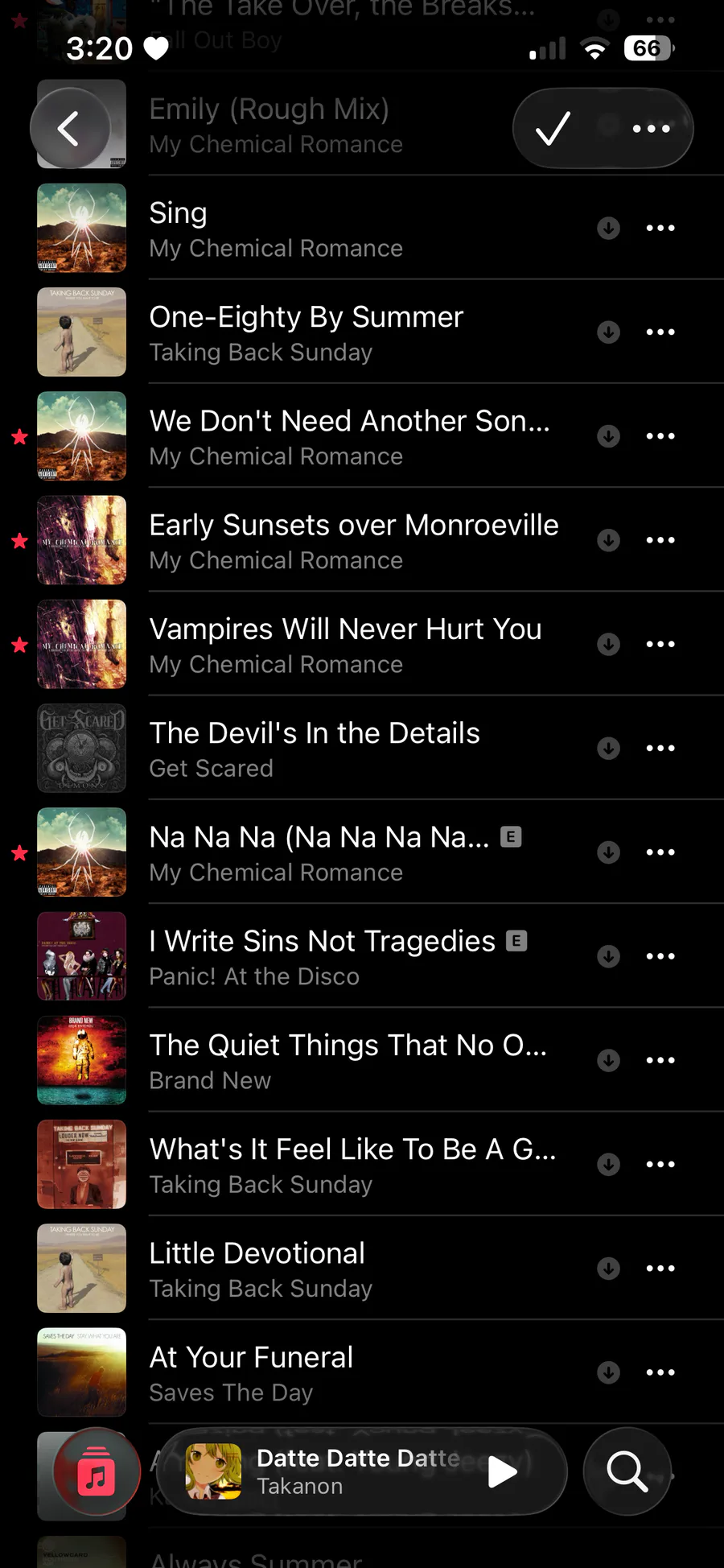Open more options for We Don't Need Another Song
Viewport: 724px width, 1568px height.
(660, 436)
